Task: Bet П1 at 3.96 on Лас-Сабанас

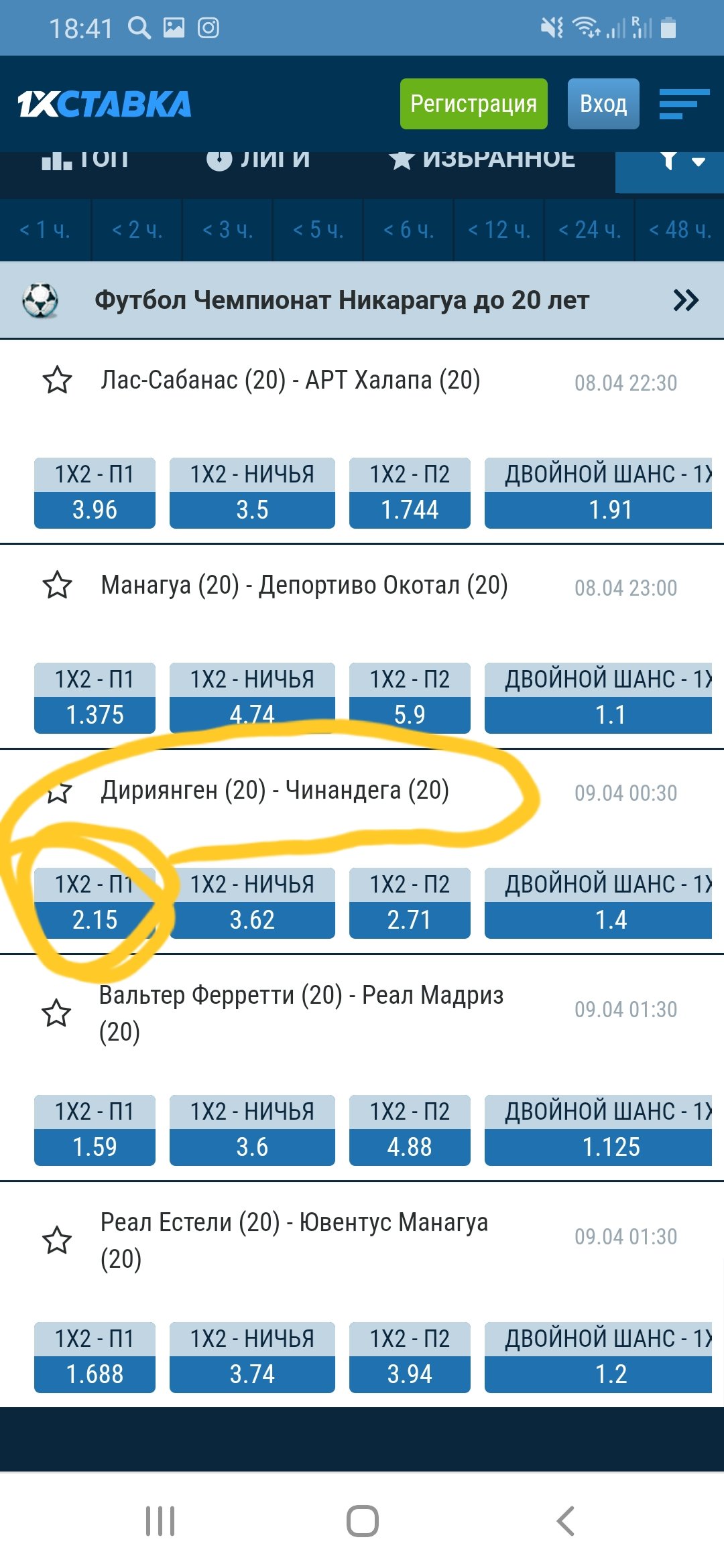Action: tap(95, 509)
